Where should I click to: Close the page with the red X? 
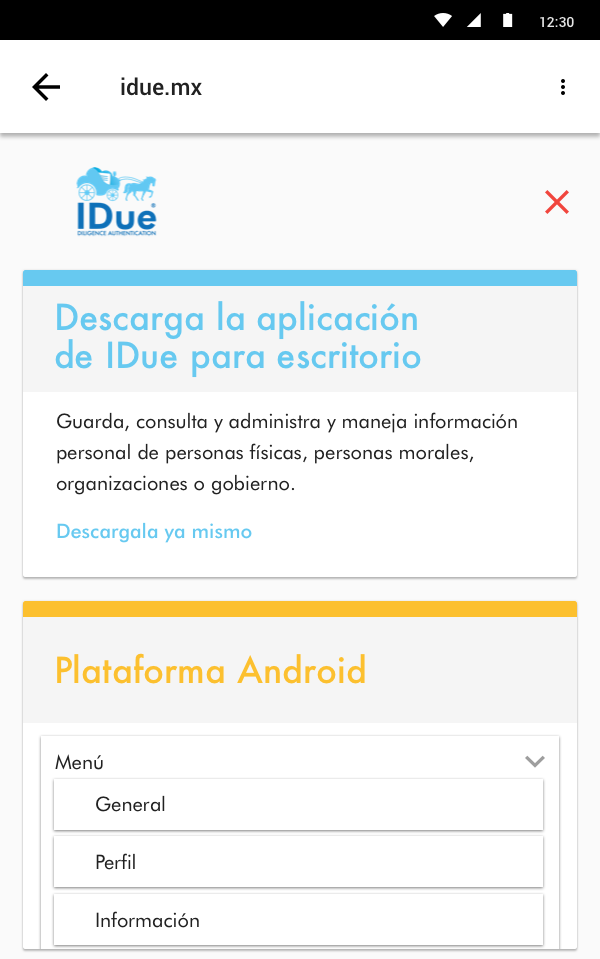[557, 202]
